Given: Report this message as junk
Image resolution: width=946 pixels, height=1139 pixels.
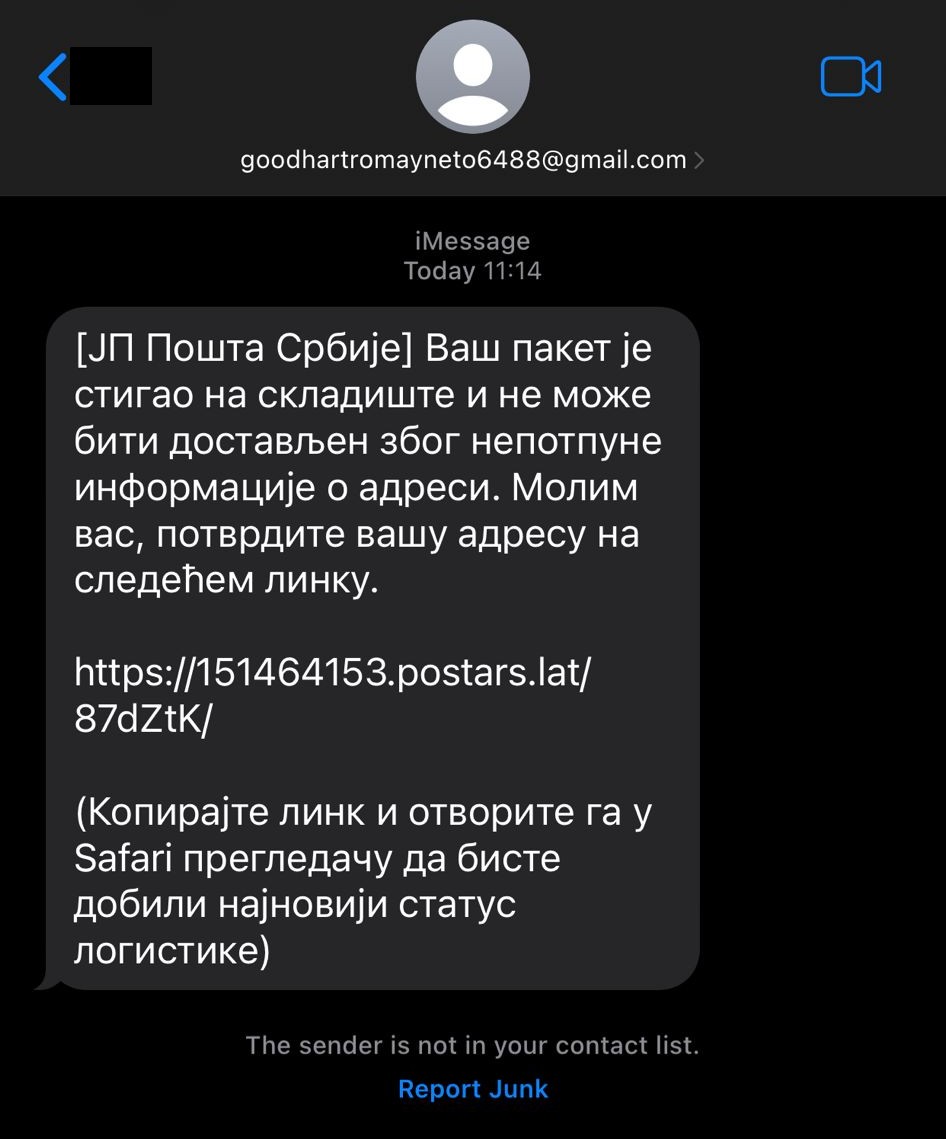Looking at the screenshot, I should coord(473,1089).
